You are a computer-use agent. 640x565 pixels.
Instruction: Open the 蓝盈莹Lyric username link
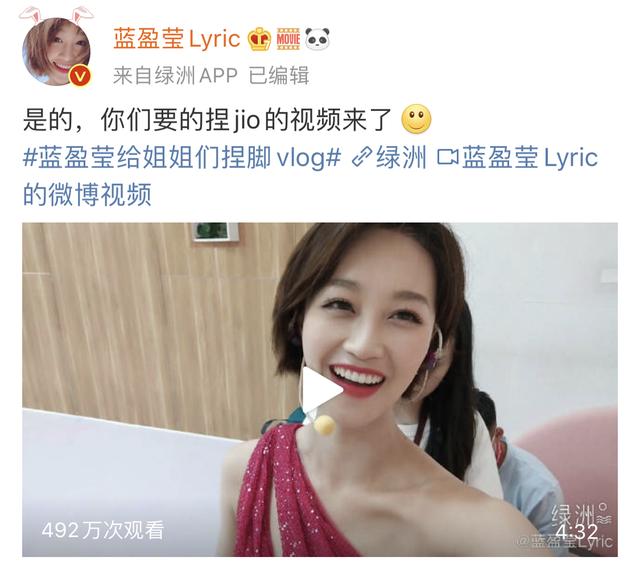click(177, 38)
